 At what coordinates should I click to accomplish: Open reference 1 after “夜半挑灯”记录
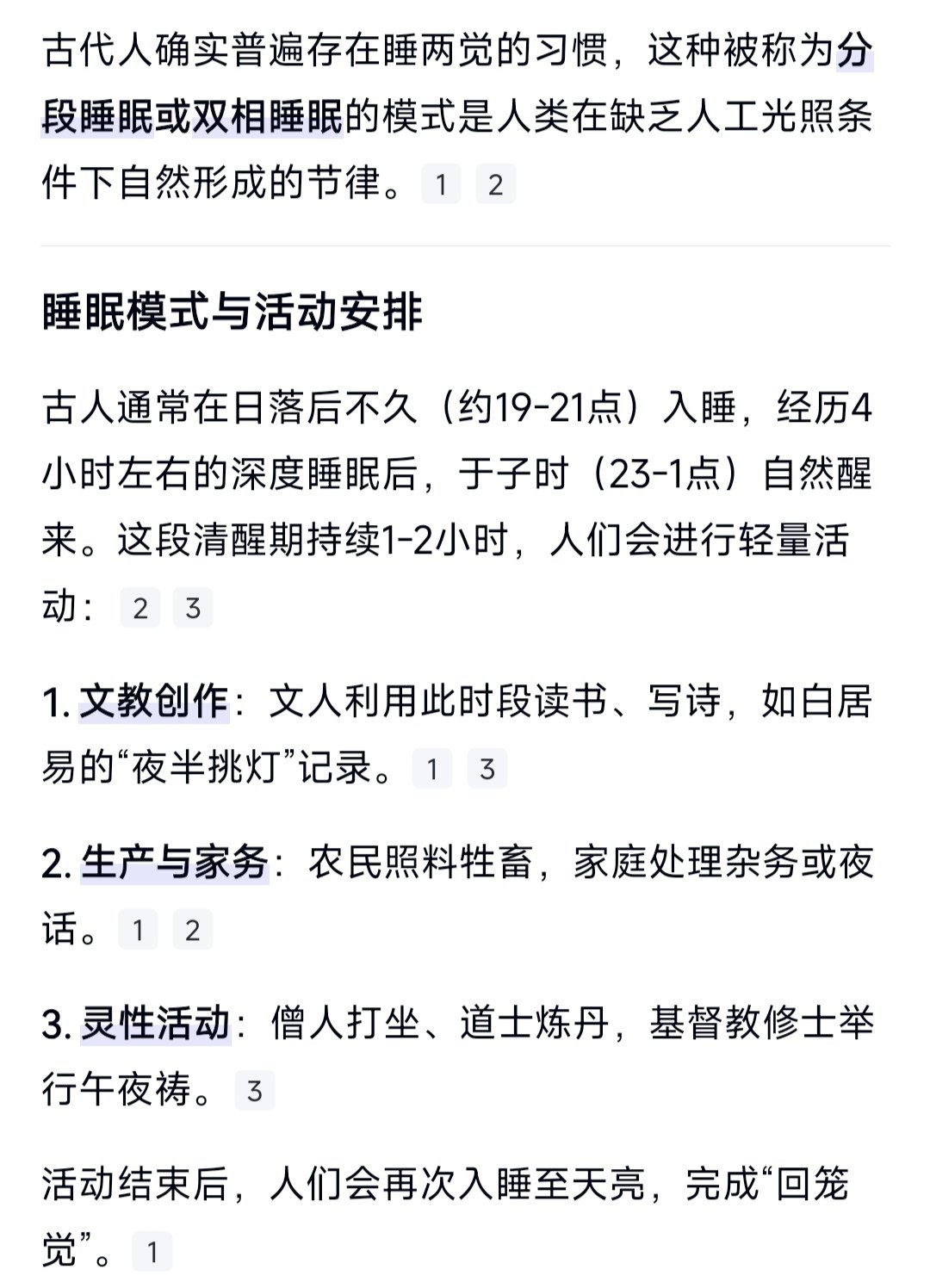pos(432,769)
